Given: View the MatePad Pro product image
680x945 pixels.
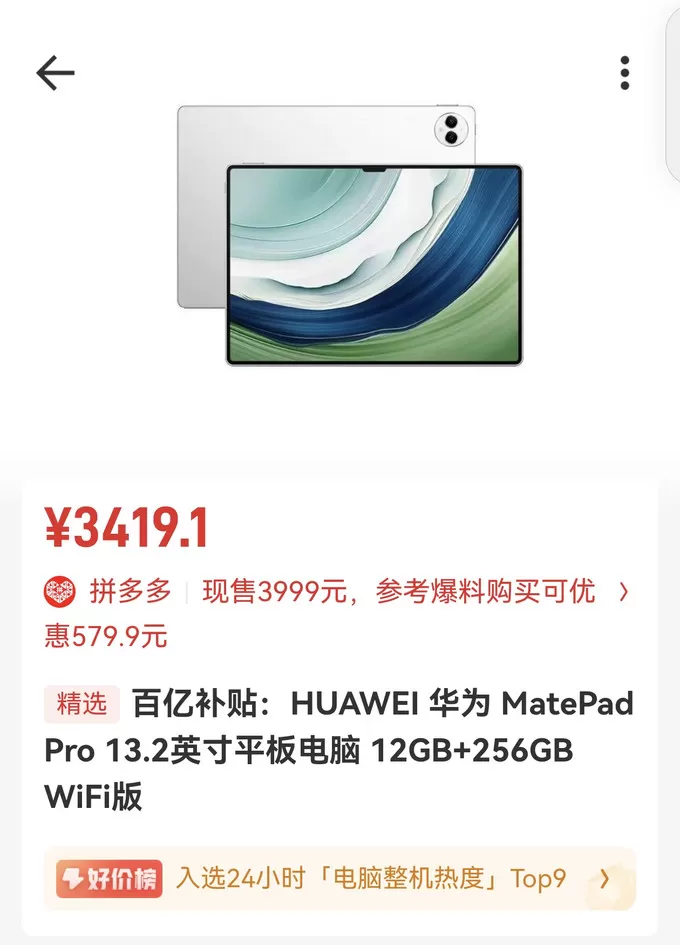Looking at the screenshot, I should (350, 235).
